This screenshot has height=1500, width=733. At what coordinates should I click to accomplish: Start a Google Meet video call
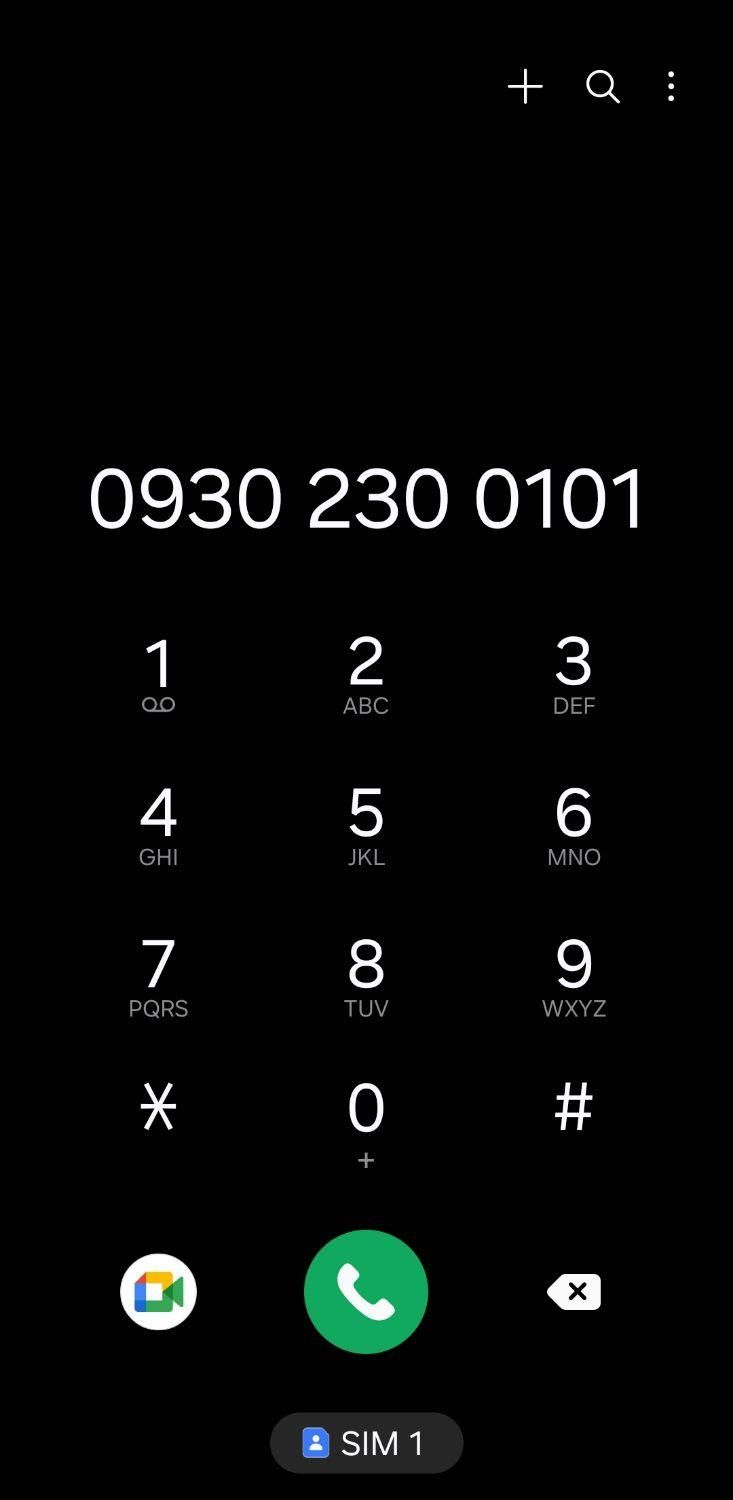tap(159, 1292)
